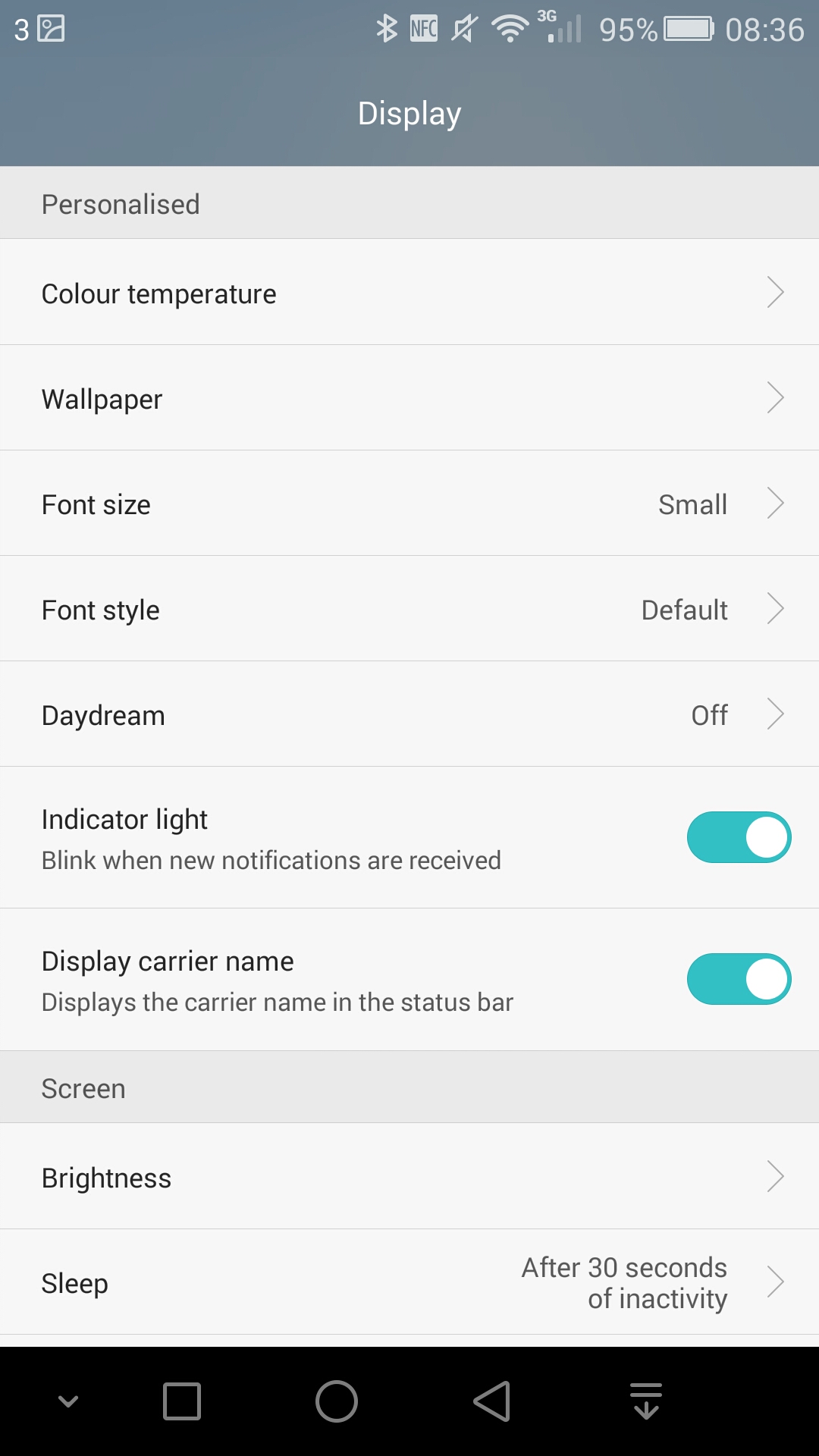Show recent apps
This screenshot has width=819, height=1456.
pyautogui.click(x=182, y=1401)
